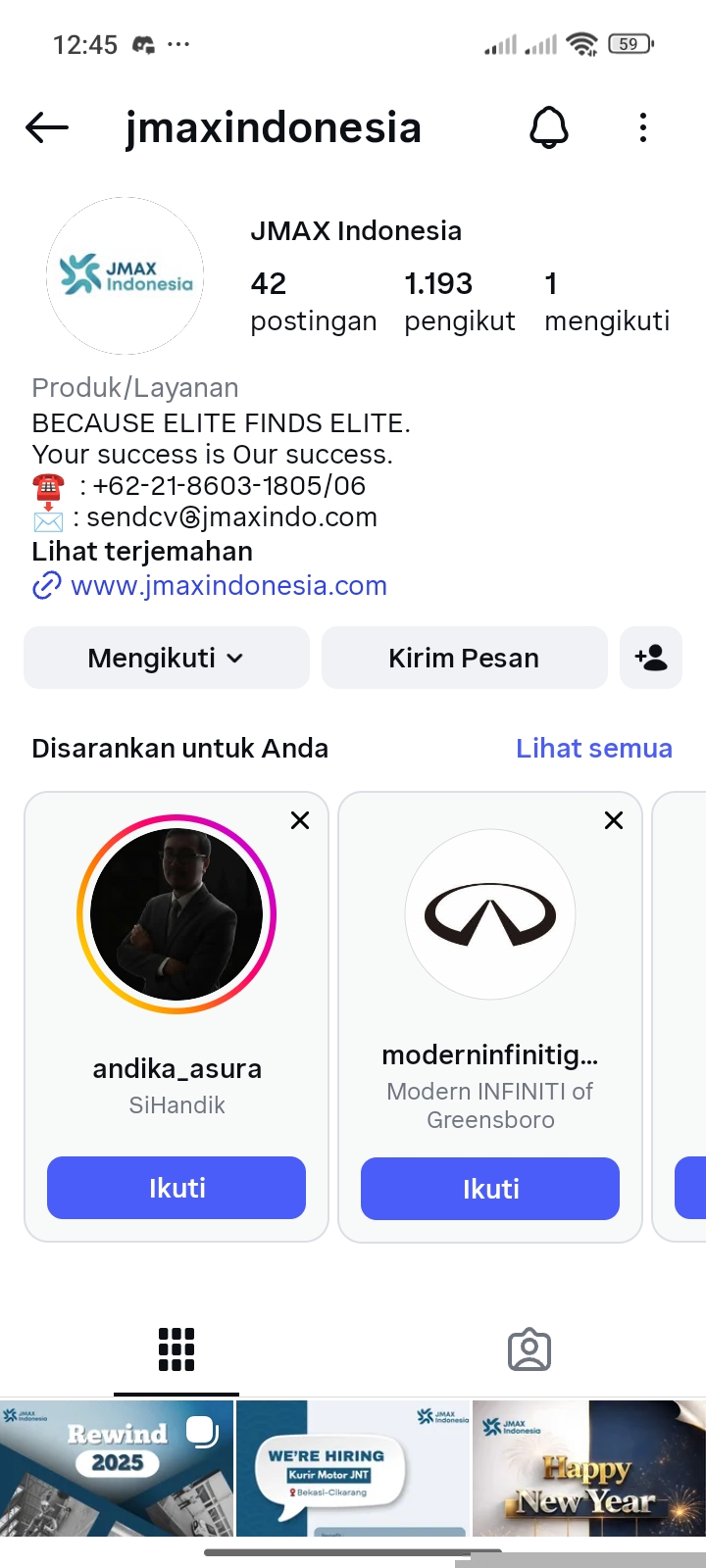
Task: Dismiss the Modern INFINITI suggestion
Action: (614, 820)
